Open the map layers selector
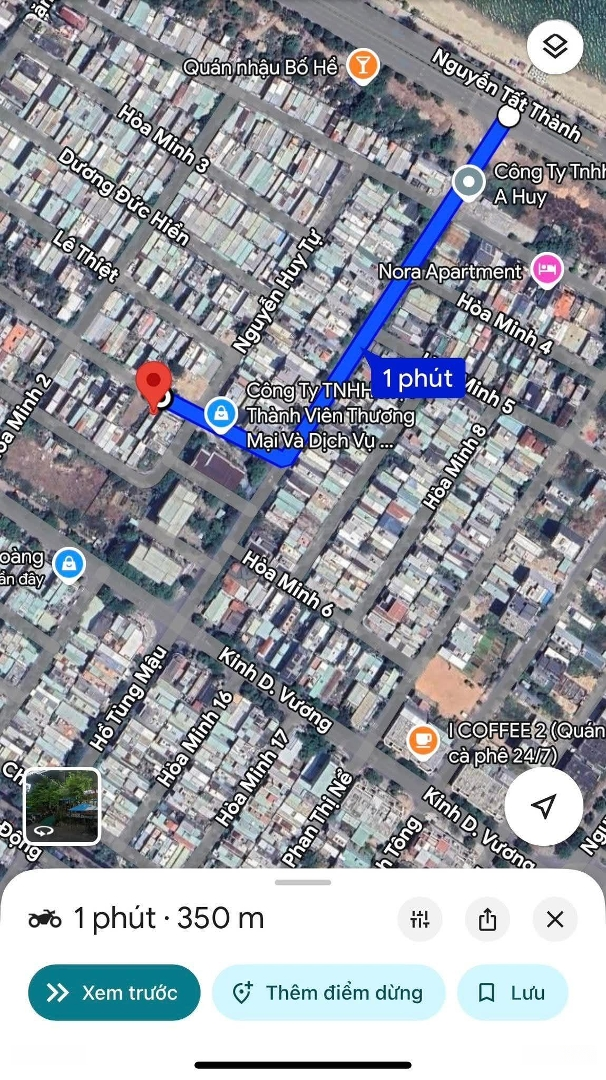The image size is (606, 1080). pos(555,46)
